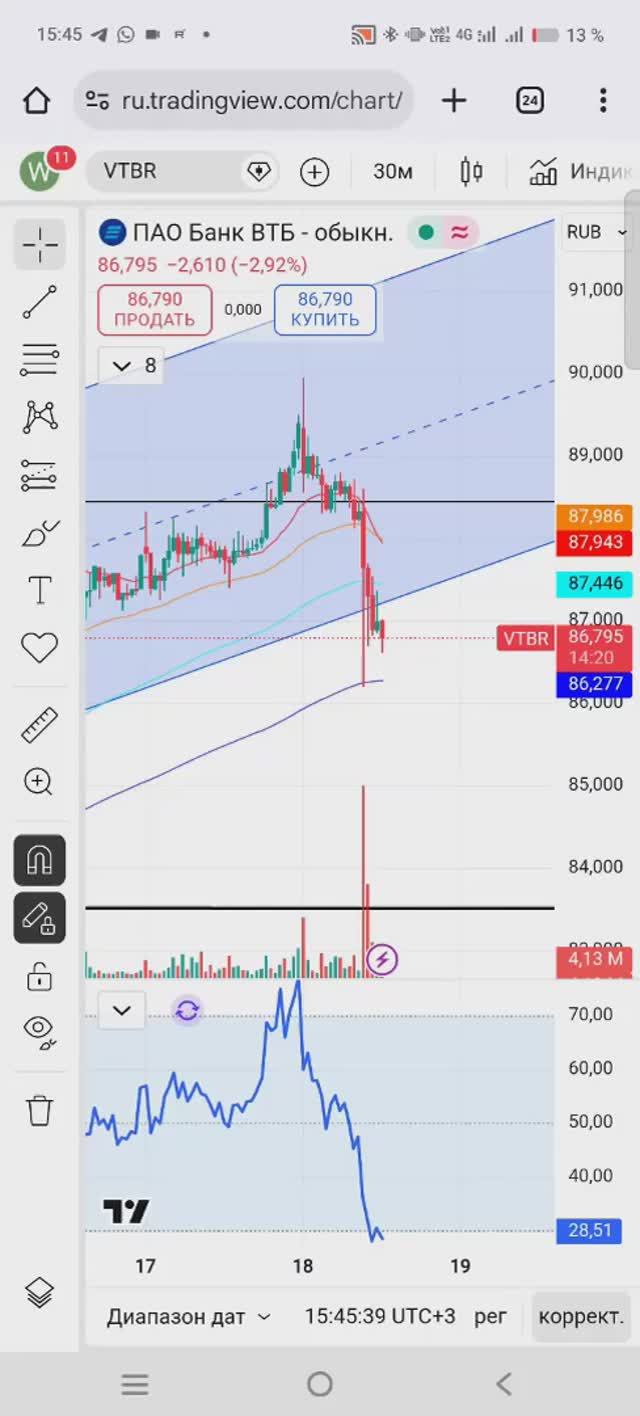Viewport: 640px width, 1416px height.
Task: Change the 30м timeframe
Action: [x=392, y=171]
